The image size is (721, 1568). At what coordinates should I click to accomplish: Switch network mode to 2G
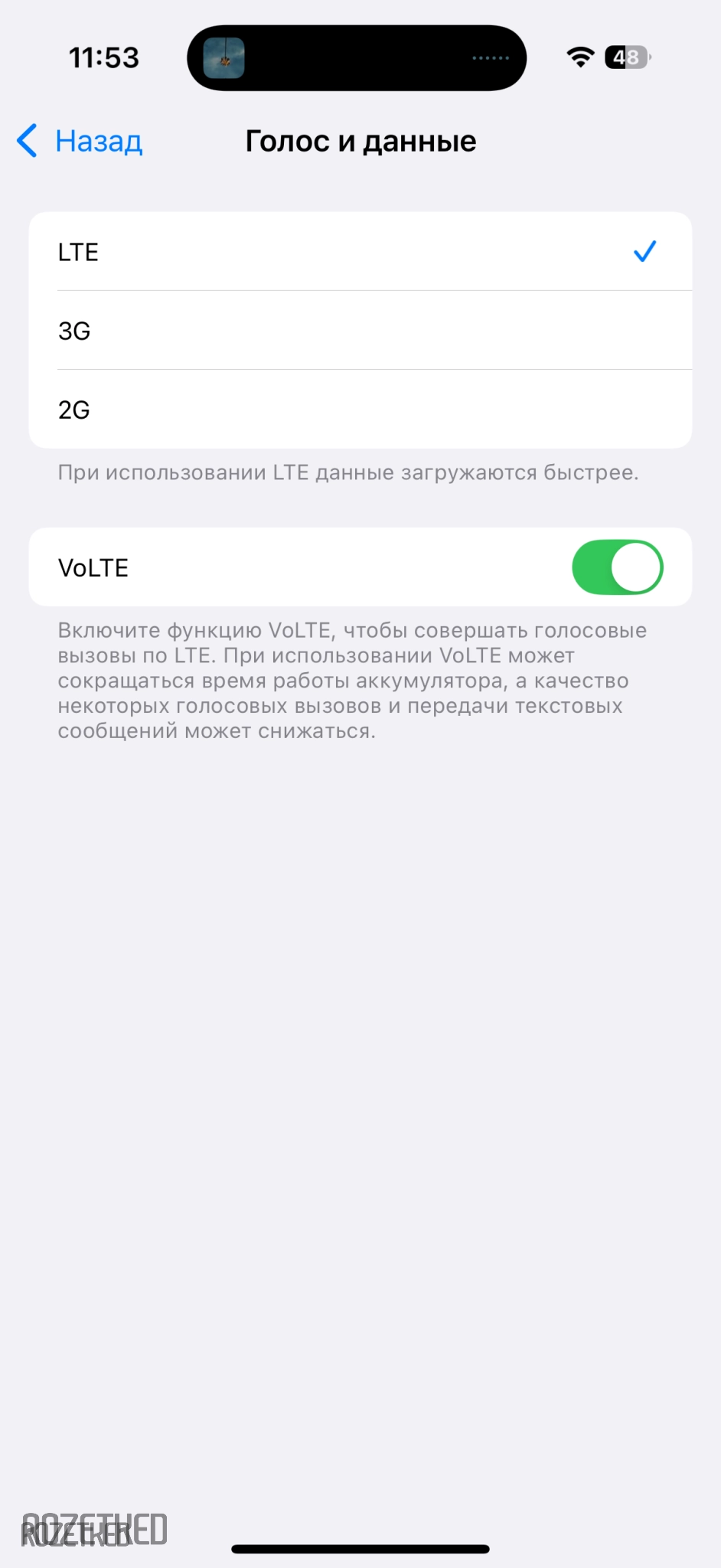(x=360, y=410)
